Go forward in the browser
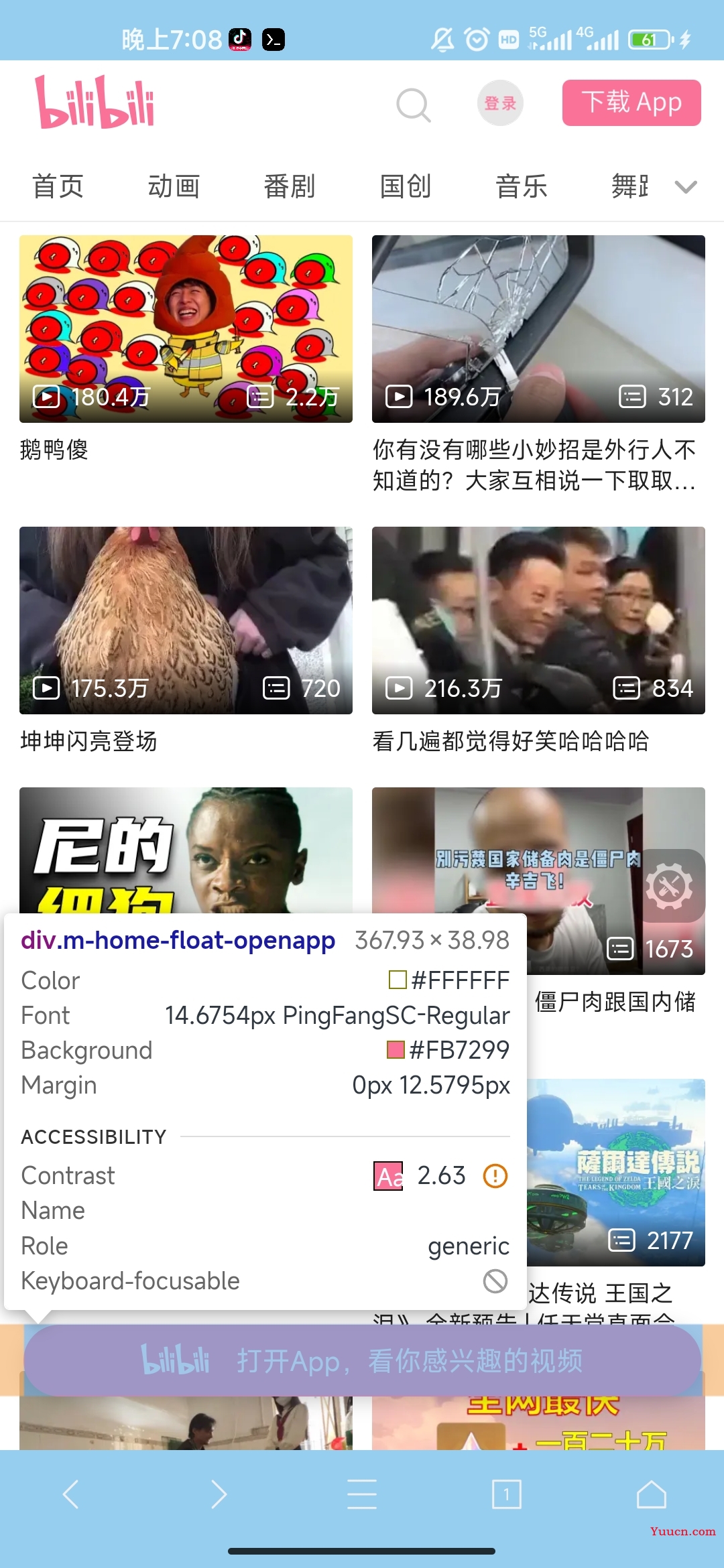 point(218,1494)
